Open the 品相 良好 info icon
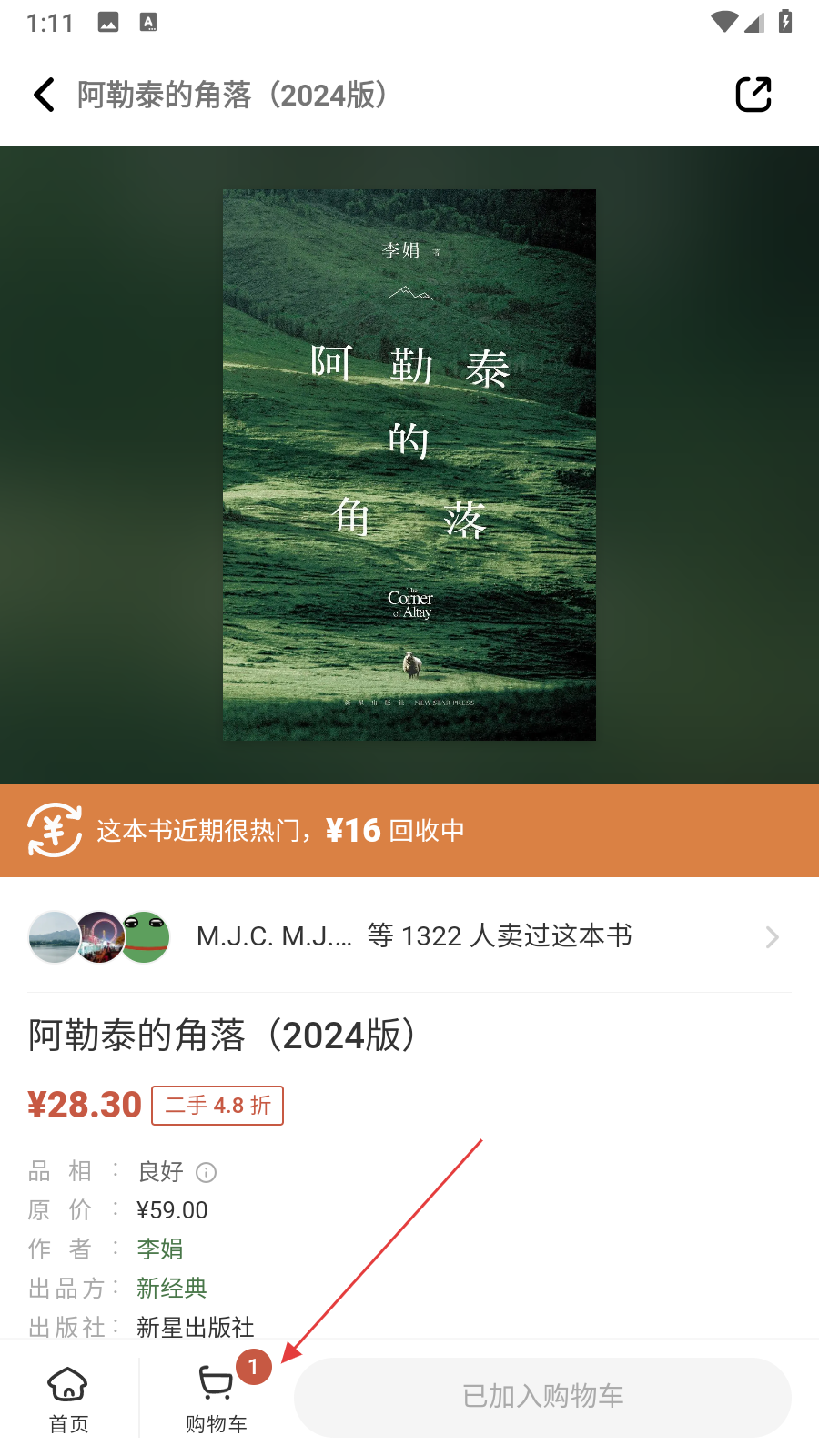 [x=207, y=1172]
